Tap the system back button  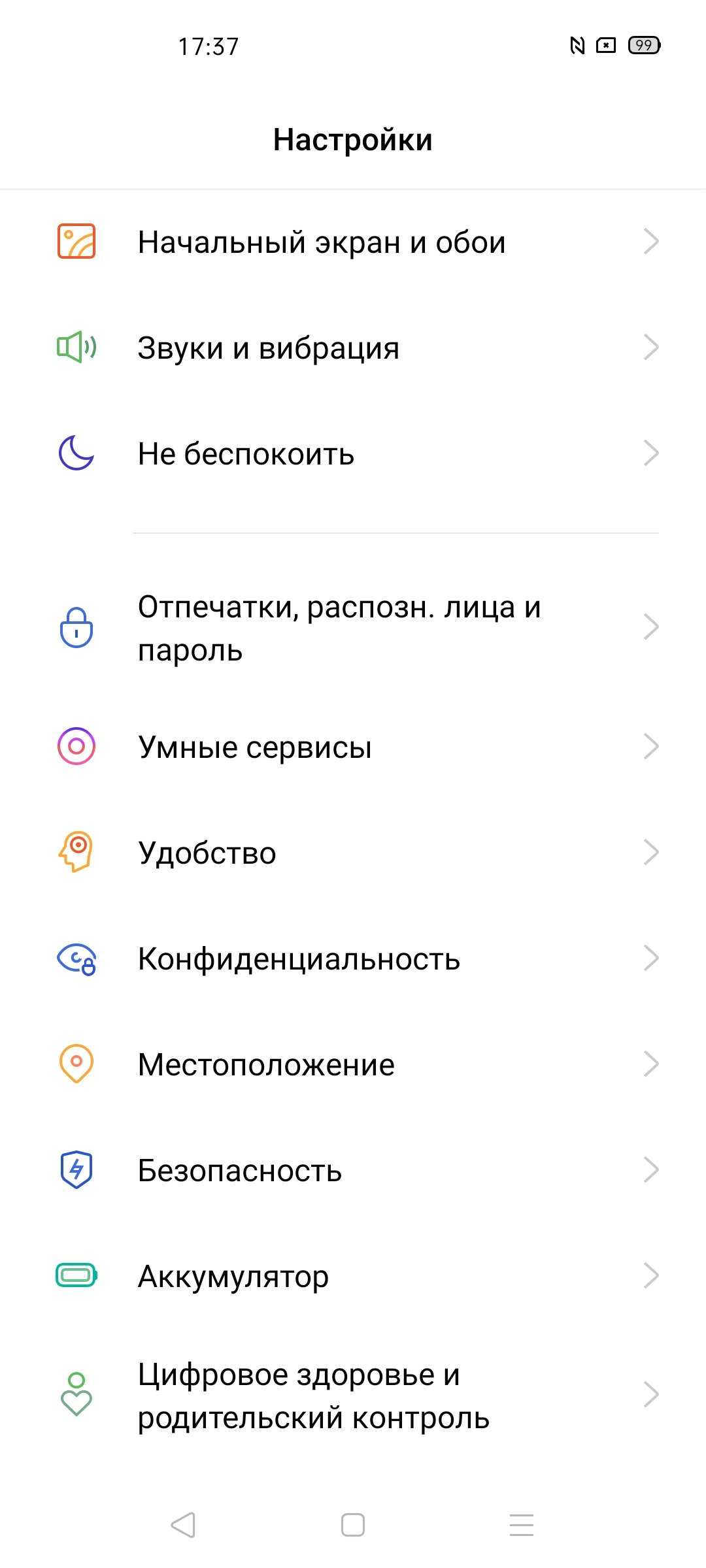pos(183,1526)
